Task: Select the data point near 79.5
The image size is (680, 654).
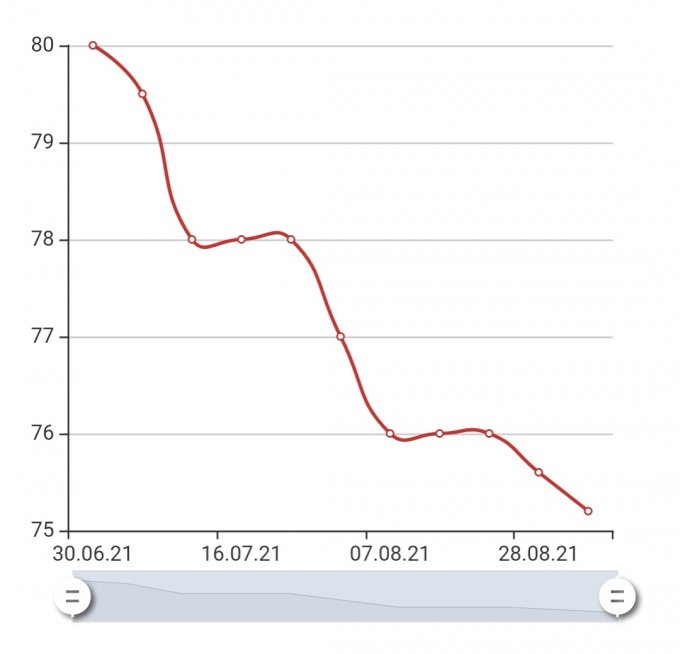Action: click(142, 94)
